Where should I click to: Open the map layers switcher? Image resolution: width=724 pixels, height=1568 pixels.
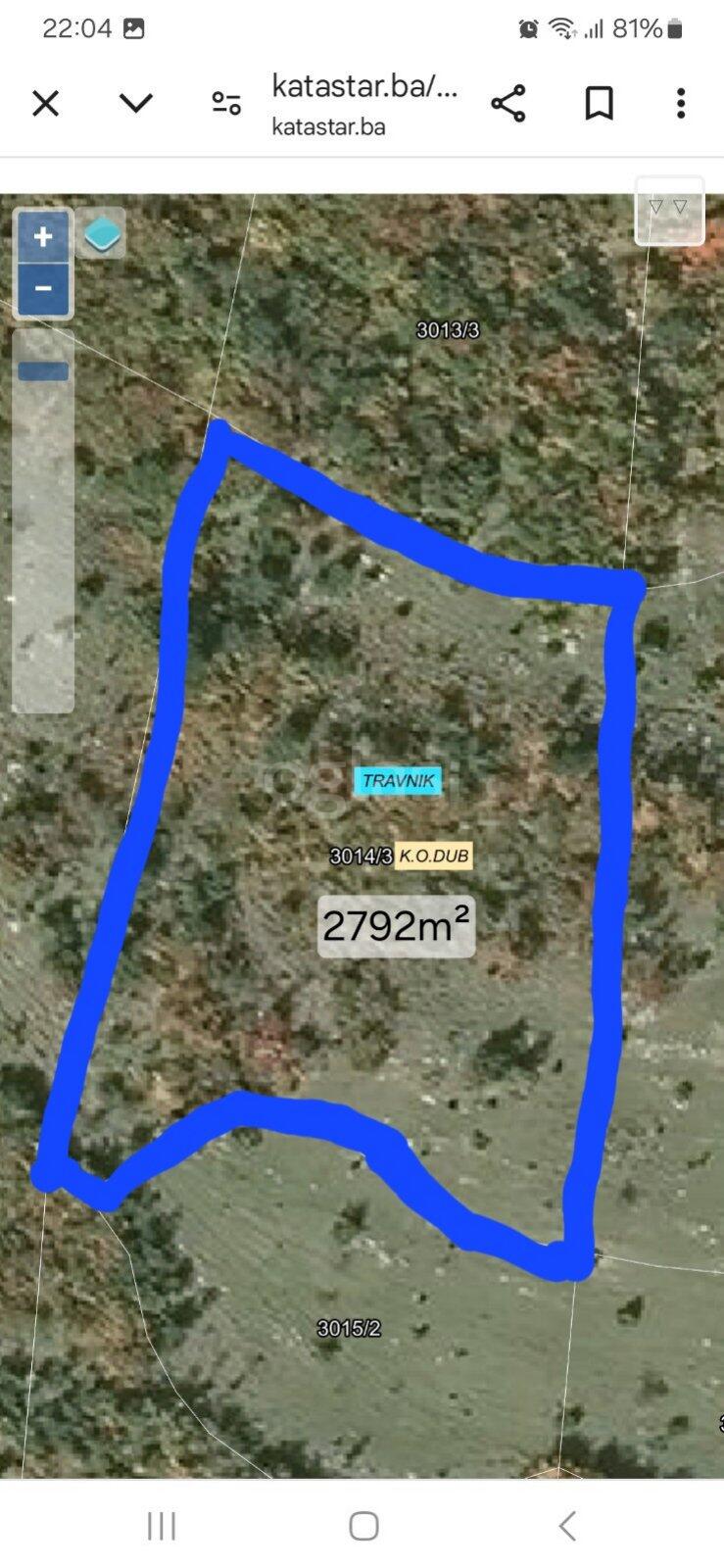[101, 235]
